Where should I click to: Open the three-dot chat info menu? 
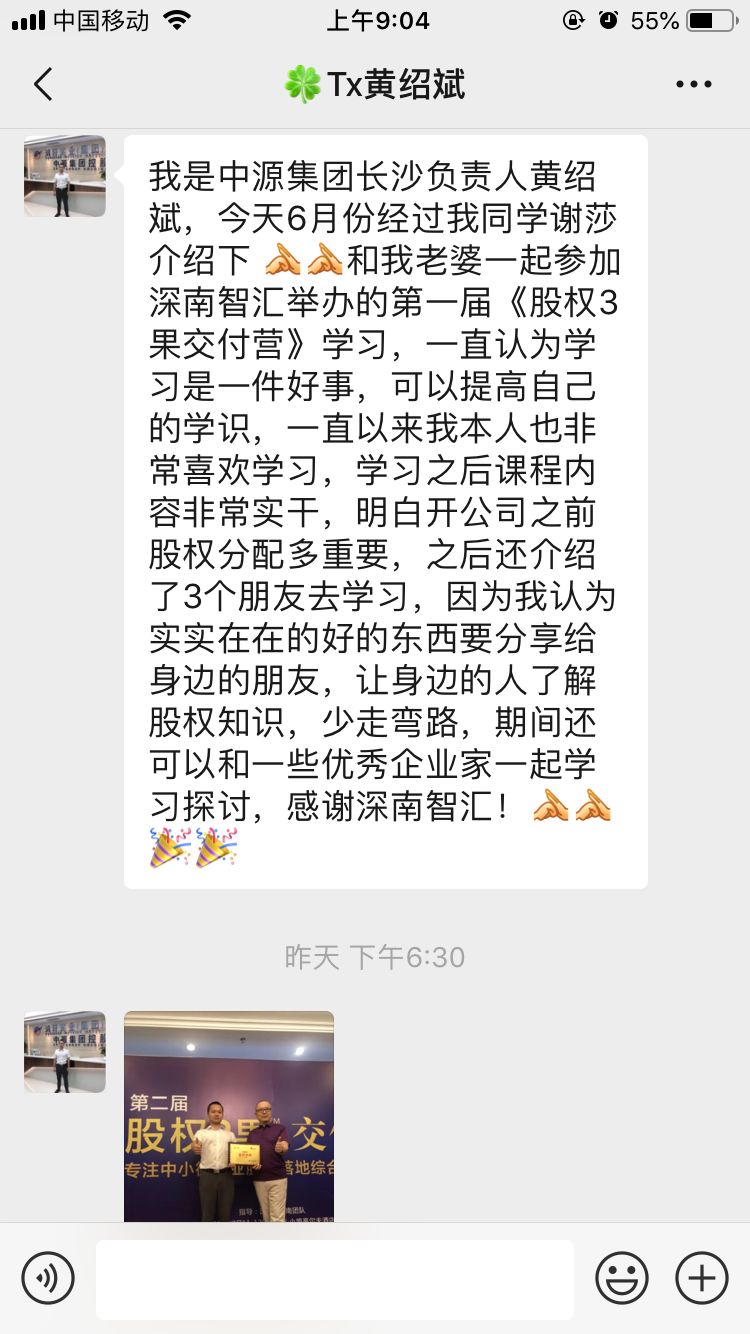[693, 85]
